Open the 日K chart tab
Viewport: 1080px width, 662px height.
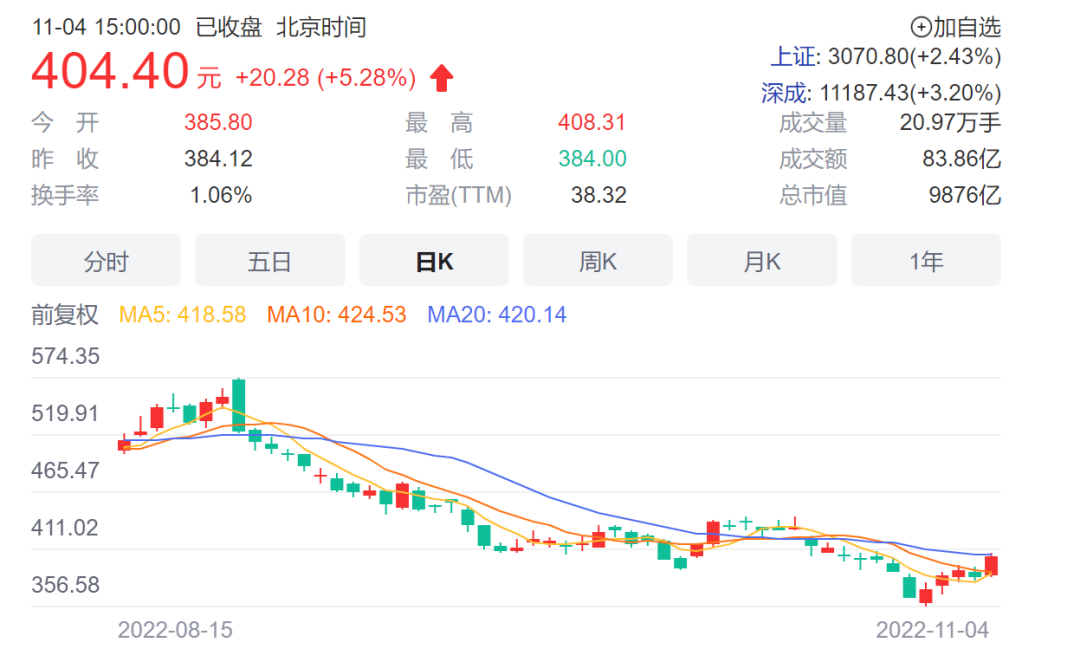coord(434,260)
